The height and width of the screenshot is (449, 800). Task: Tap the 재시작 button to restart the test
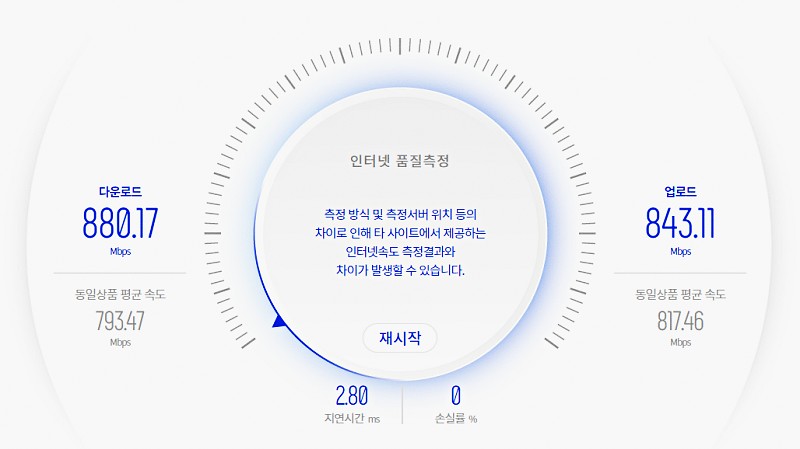click(x=399, y=338)
